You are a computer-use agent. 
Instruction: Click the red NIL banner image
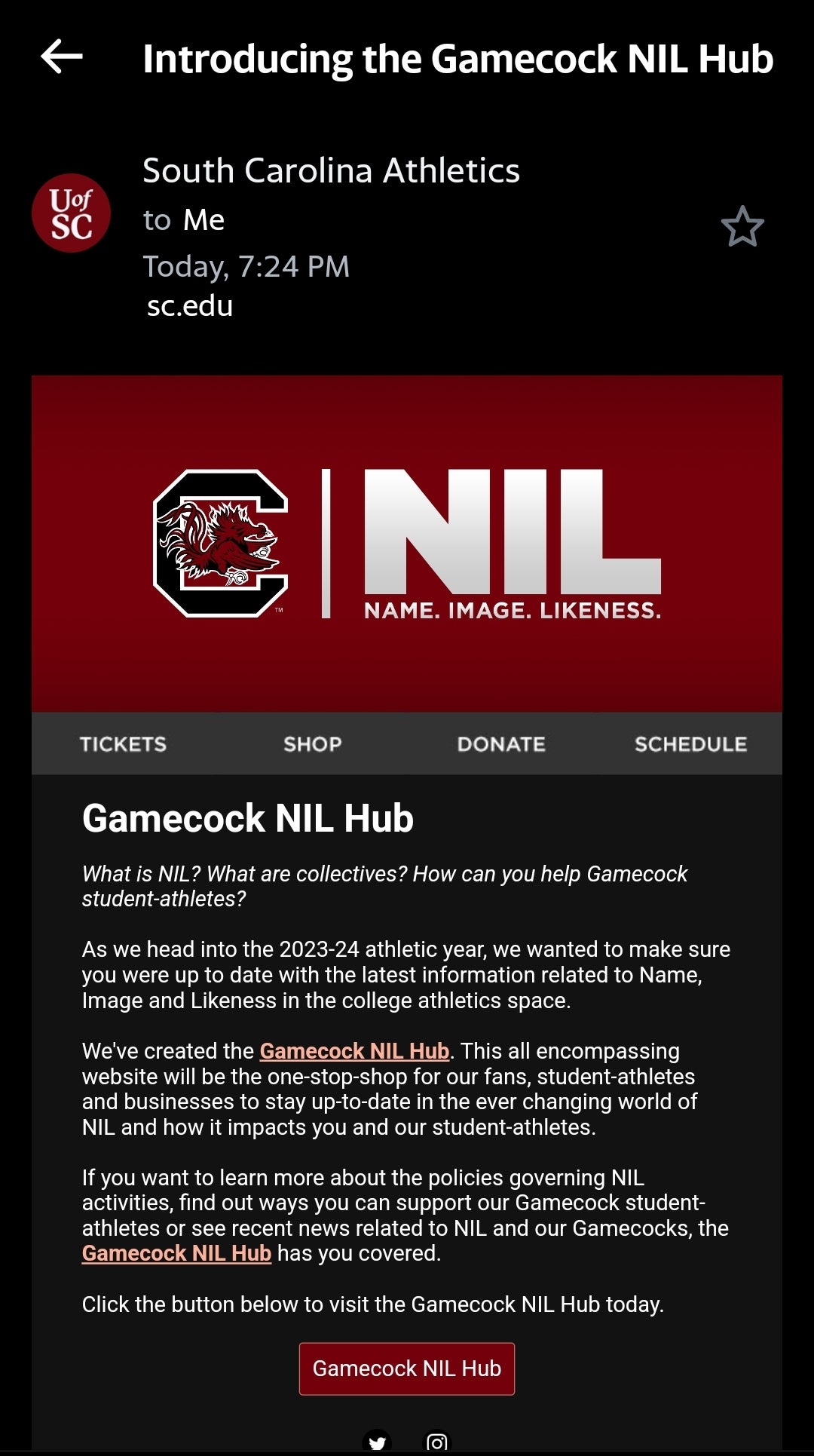(407, 430)
